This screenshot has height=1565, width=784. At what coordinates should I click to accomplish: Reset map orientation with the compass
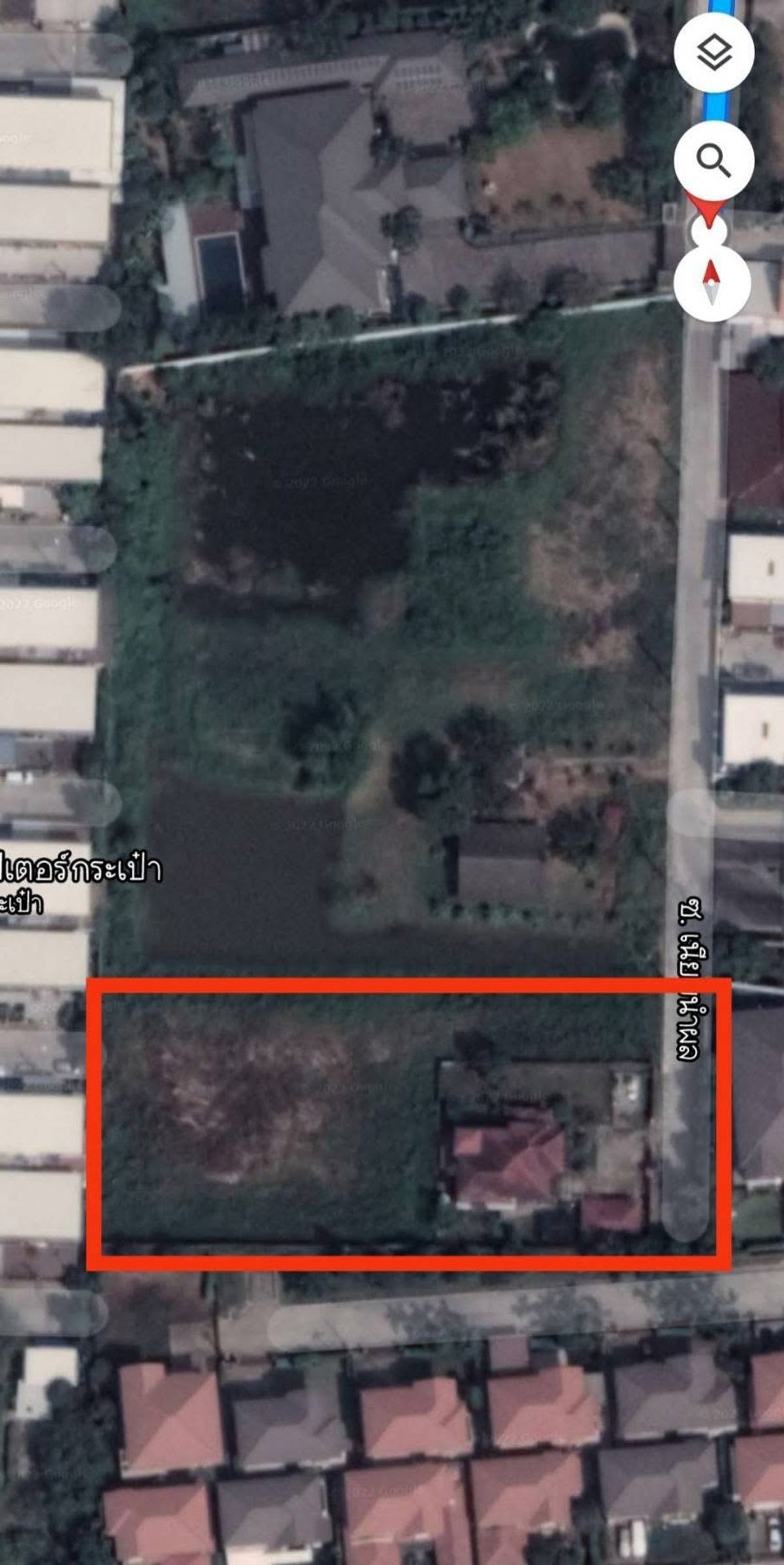point(711,283)
